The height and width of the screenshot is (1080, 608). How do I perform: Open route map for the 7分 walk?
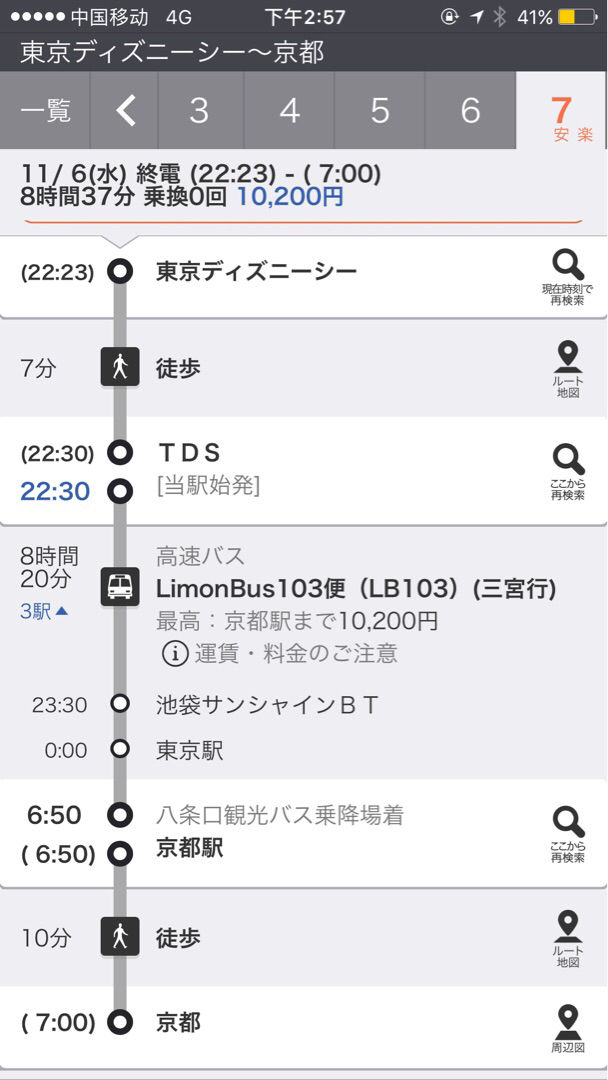tap(568, 369)
